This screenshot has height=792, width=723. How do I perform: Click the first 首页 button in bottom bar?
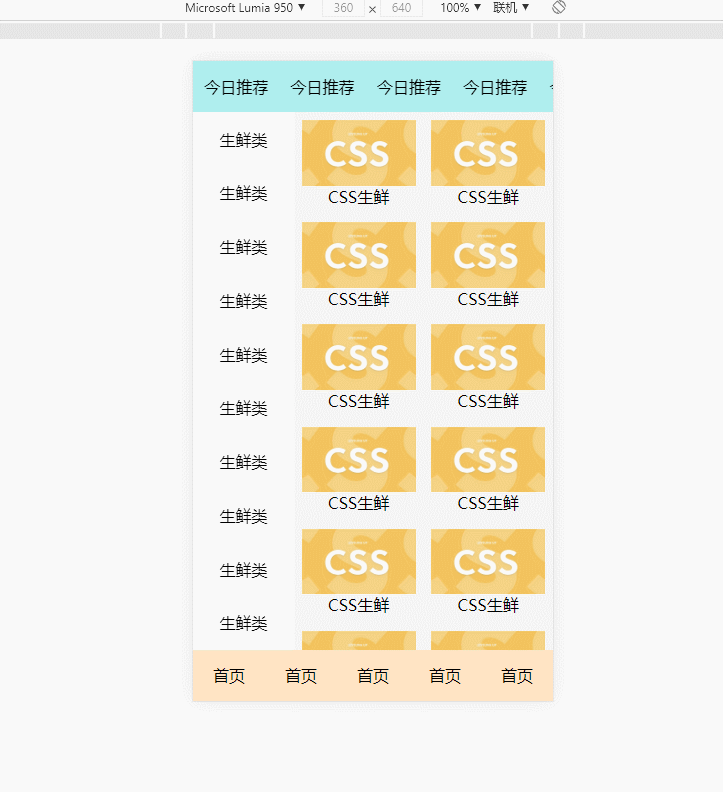tap(229, 676)
